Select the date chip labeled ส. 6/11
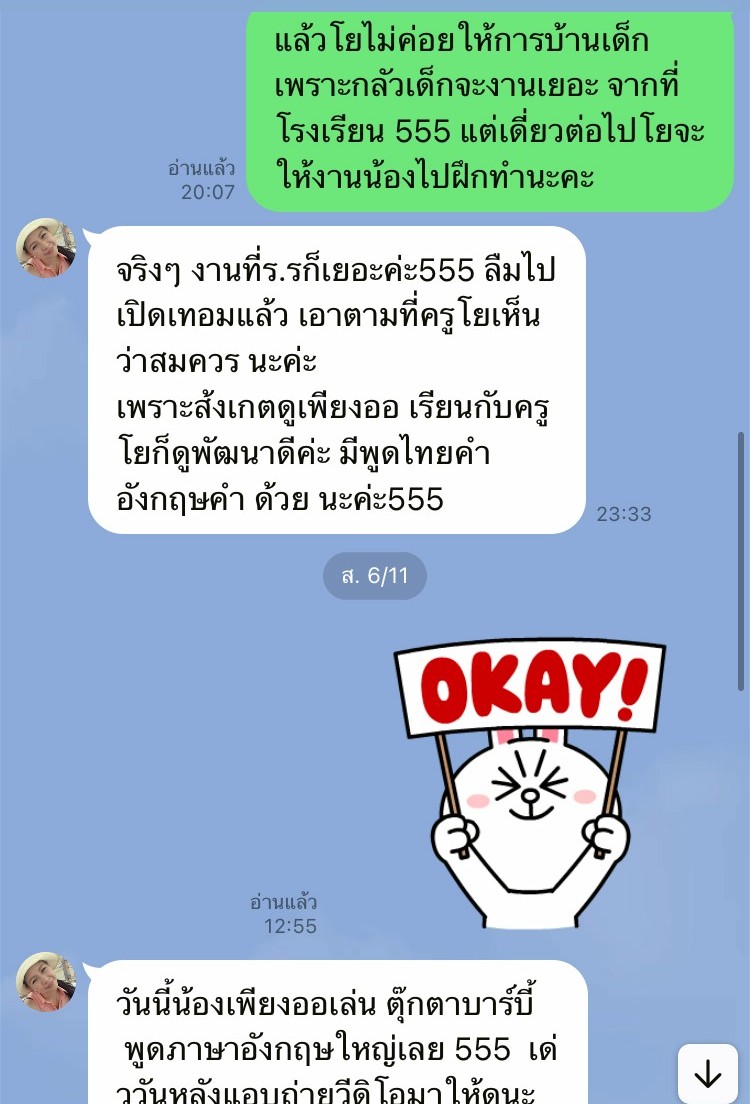750x1104 pixels. point(375,576)
